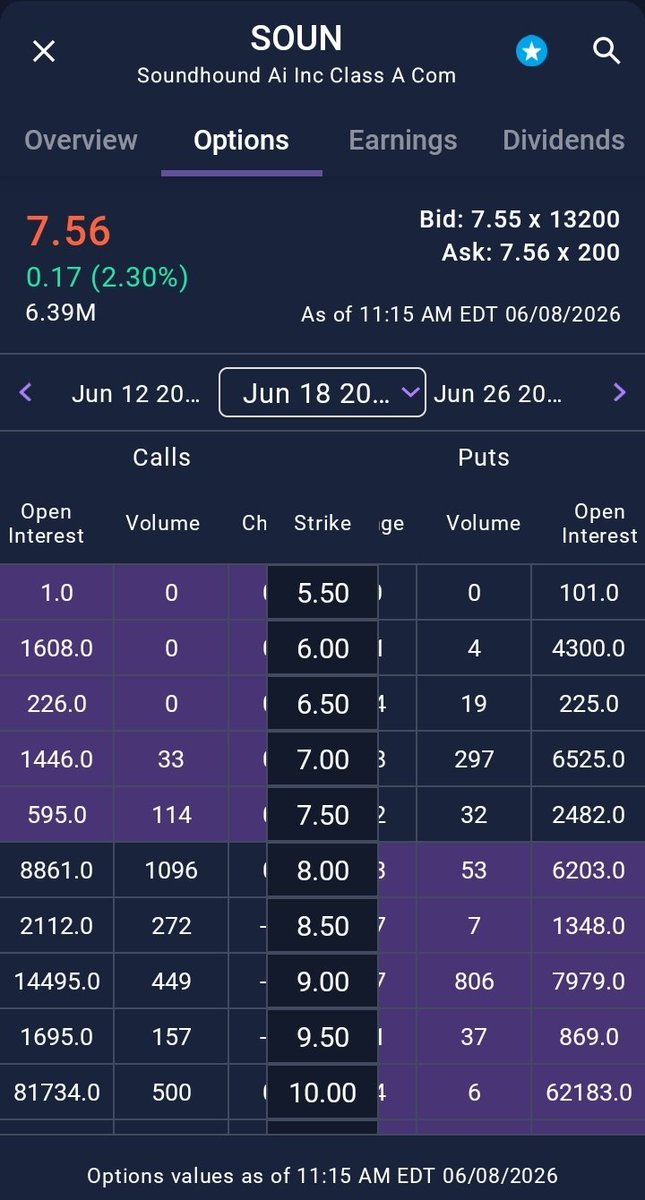Open the 10.00 strike option row
The height and width of the screenshot is (1200, 645).
coord(323,1093)
